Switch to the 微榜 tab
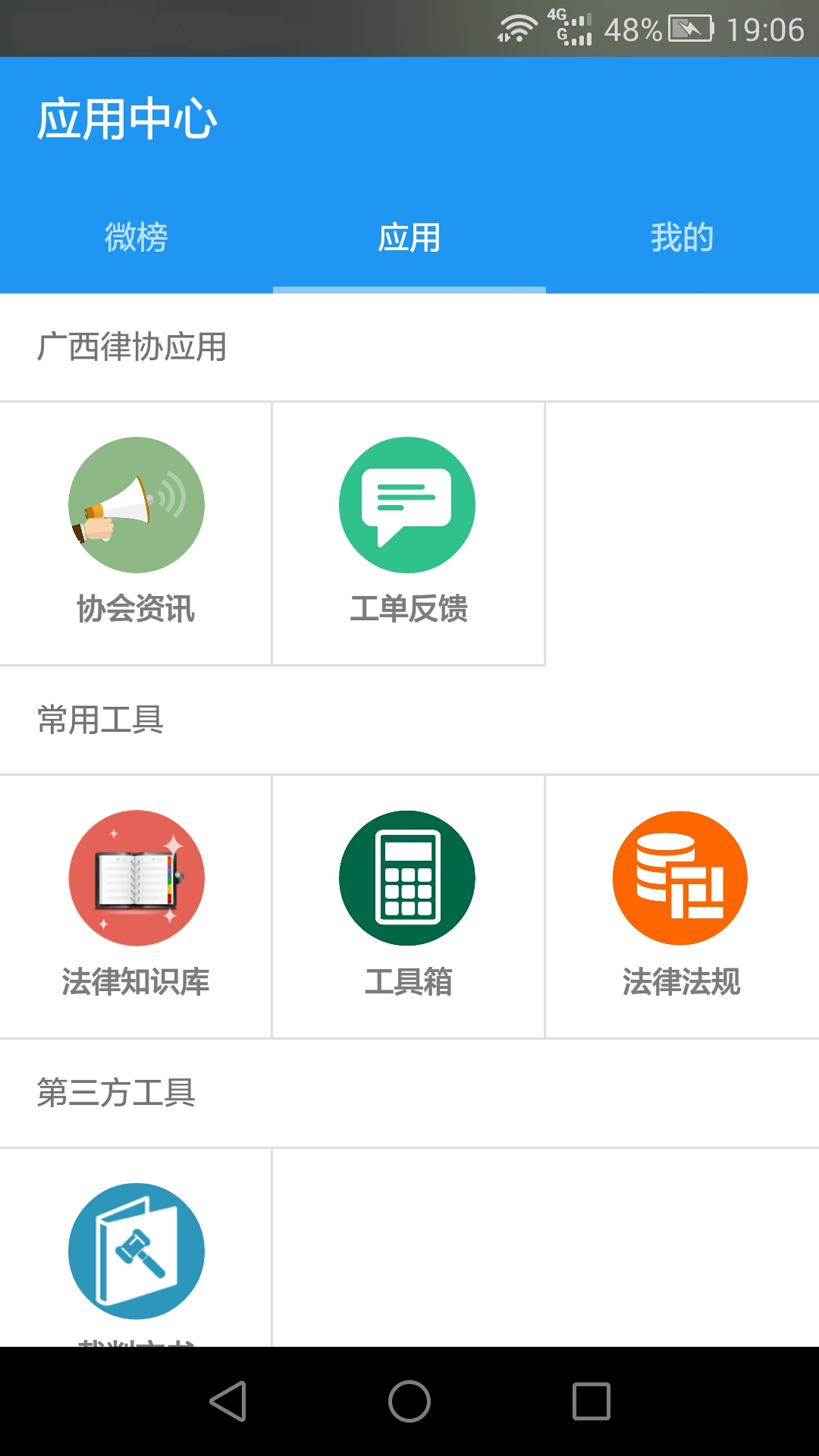Screen dimensions: 819x1456 136,237
